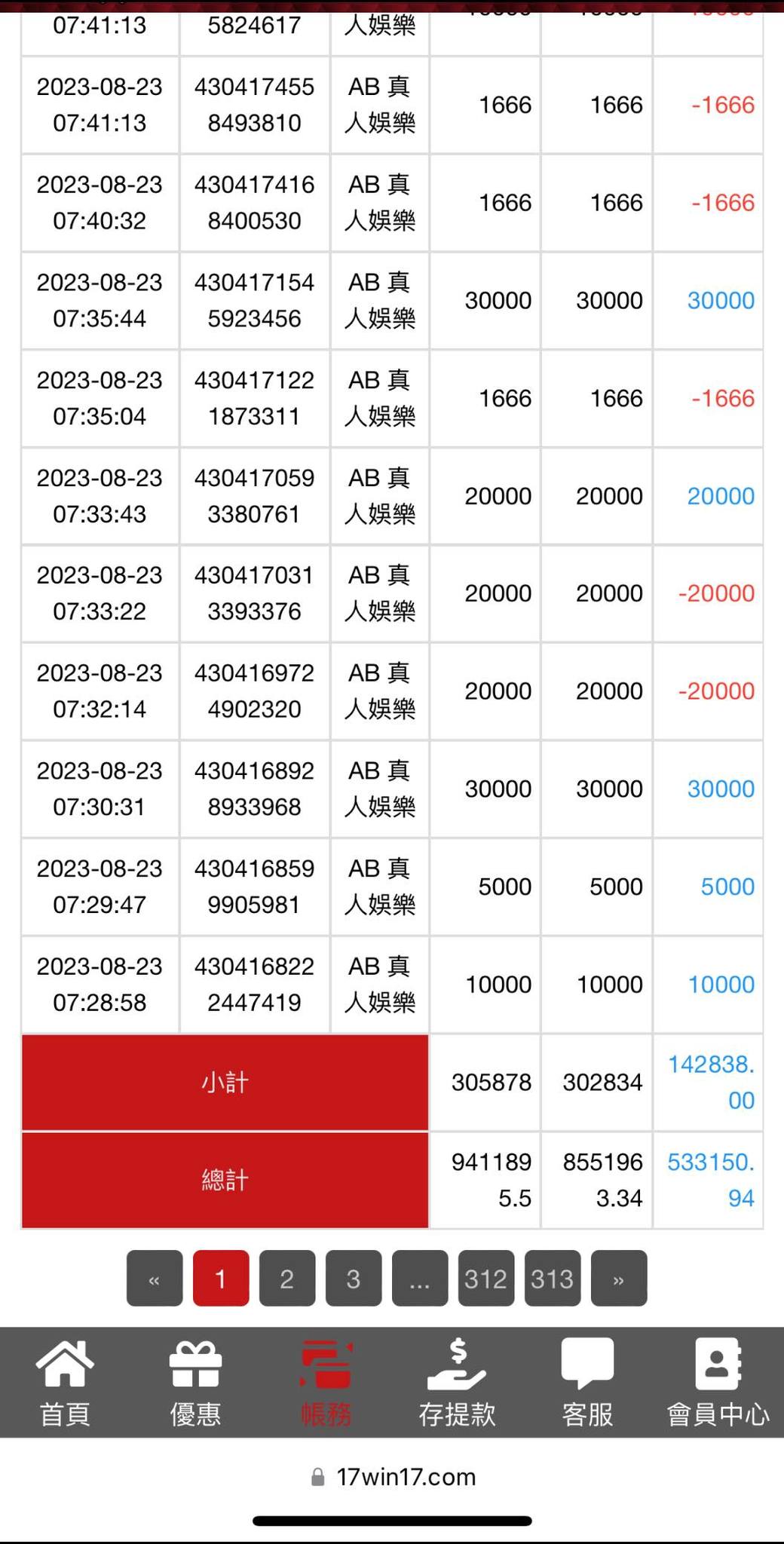
Task: Open last page 313
Action: point(552,1279)
